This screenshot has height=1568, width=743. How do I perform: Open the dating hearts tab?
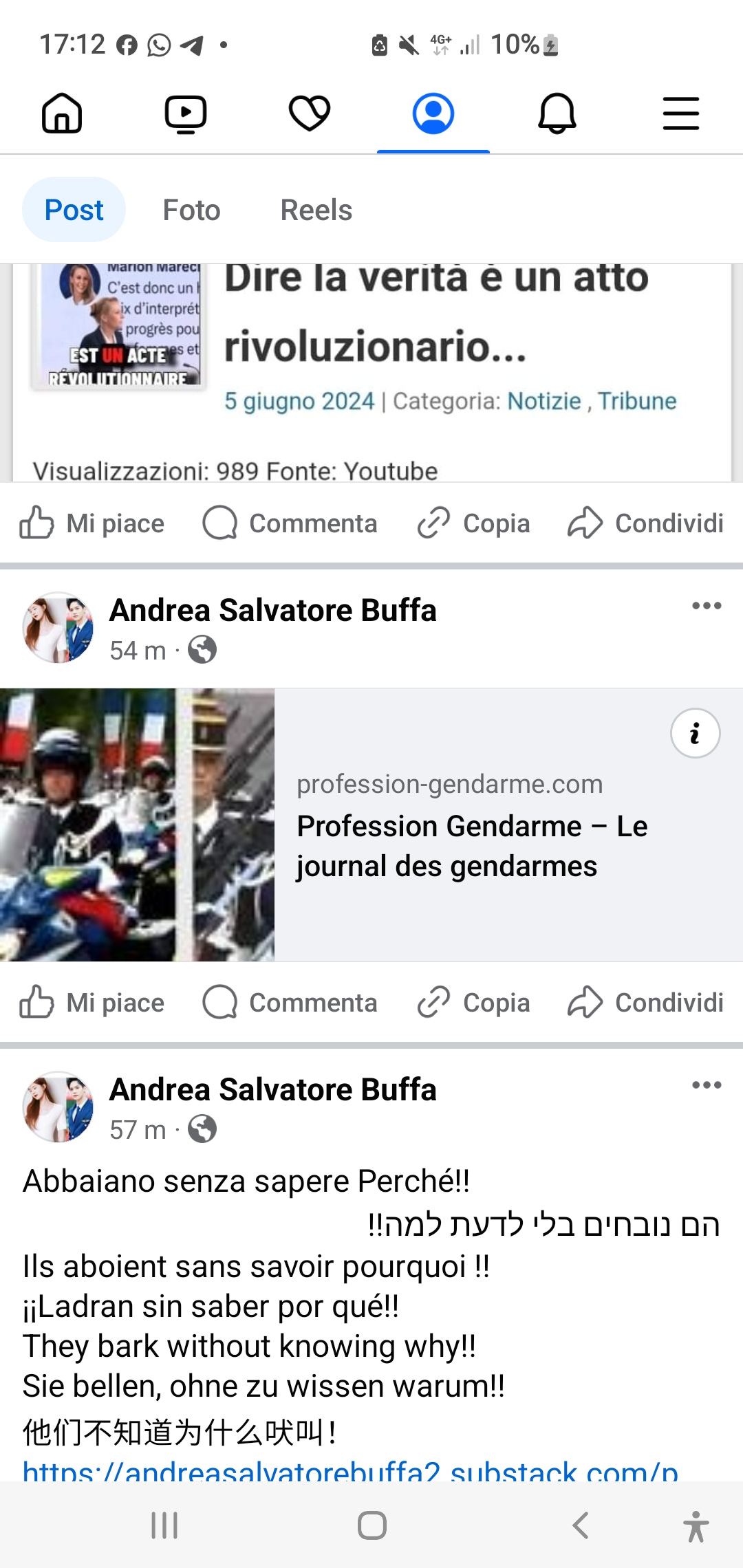point(310,113)
